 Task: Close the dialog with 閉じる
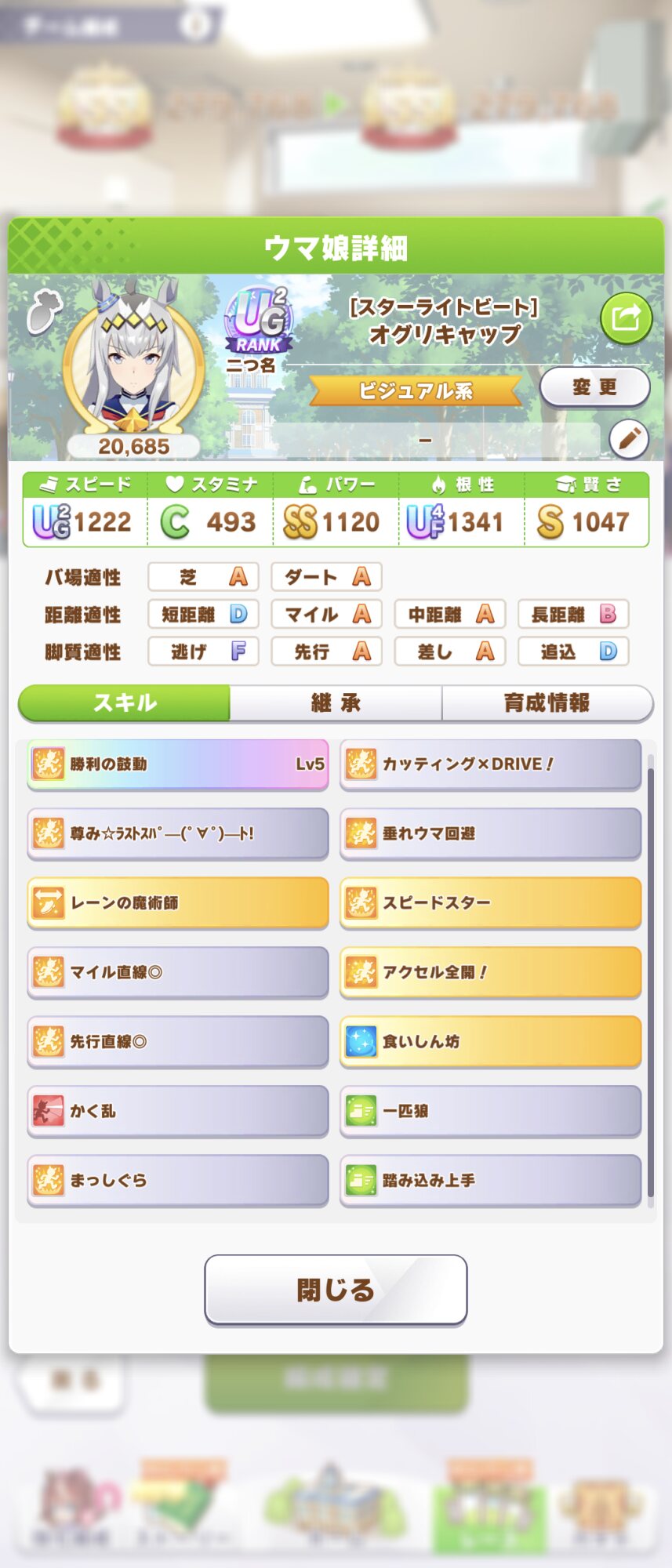(x=336, y=1290)
